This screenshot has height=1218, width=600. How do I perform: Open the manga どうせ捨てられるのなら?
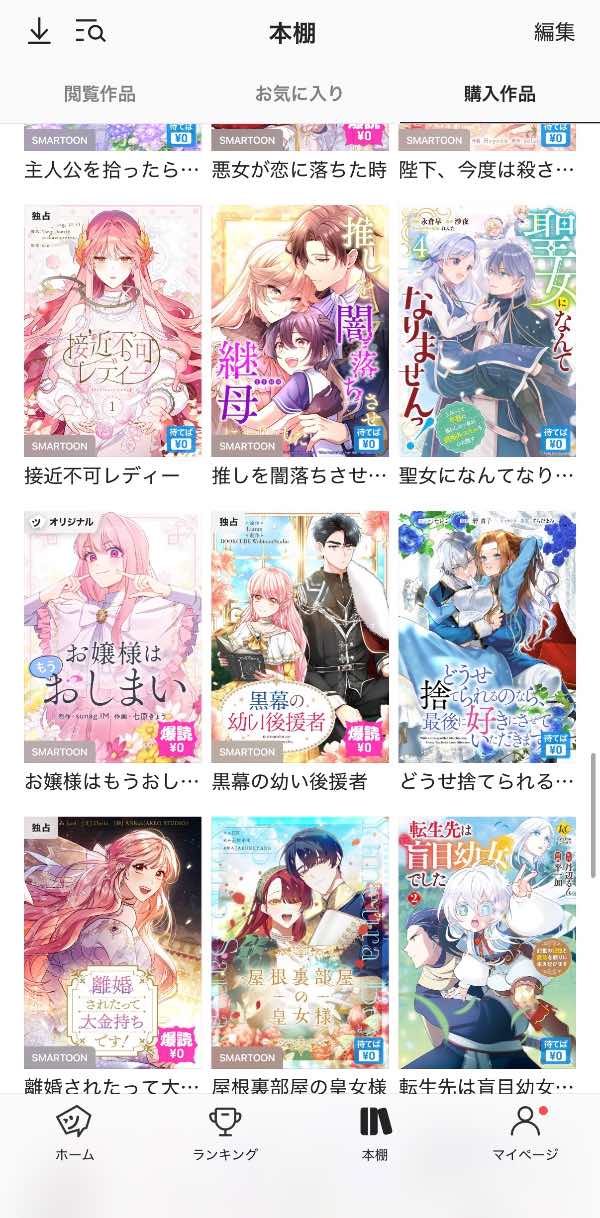click(487, 637)
